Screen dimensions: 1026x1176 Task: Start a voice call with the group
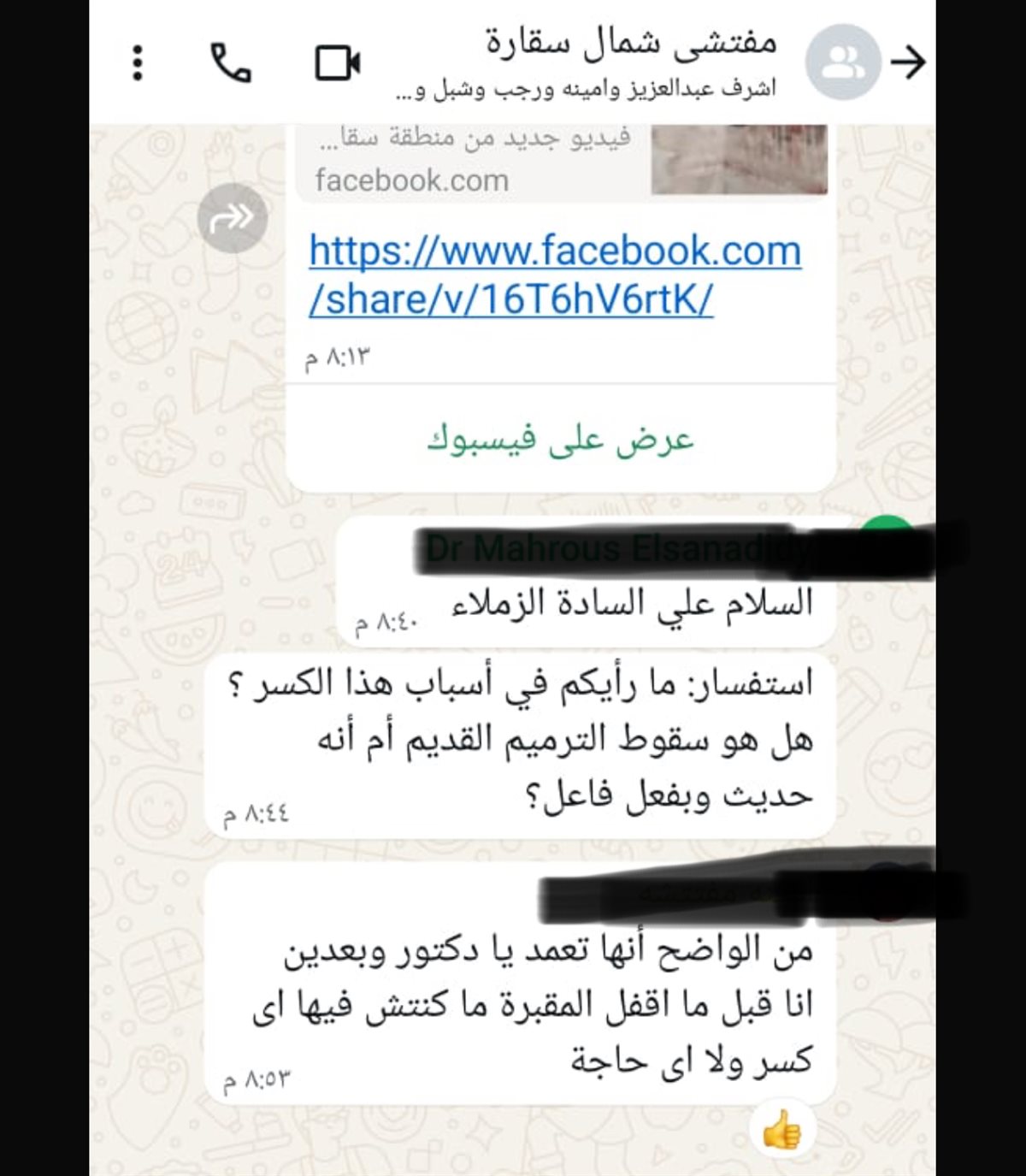(x=231, y=62)
